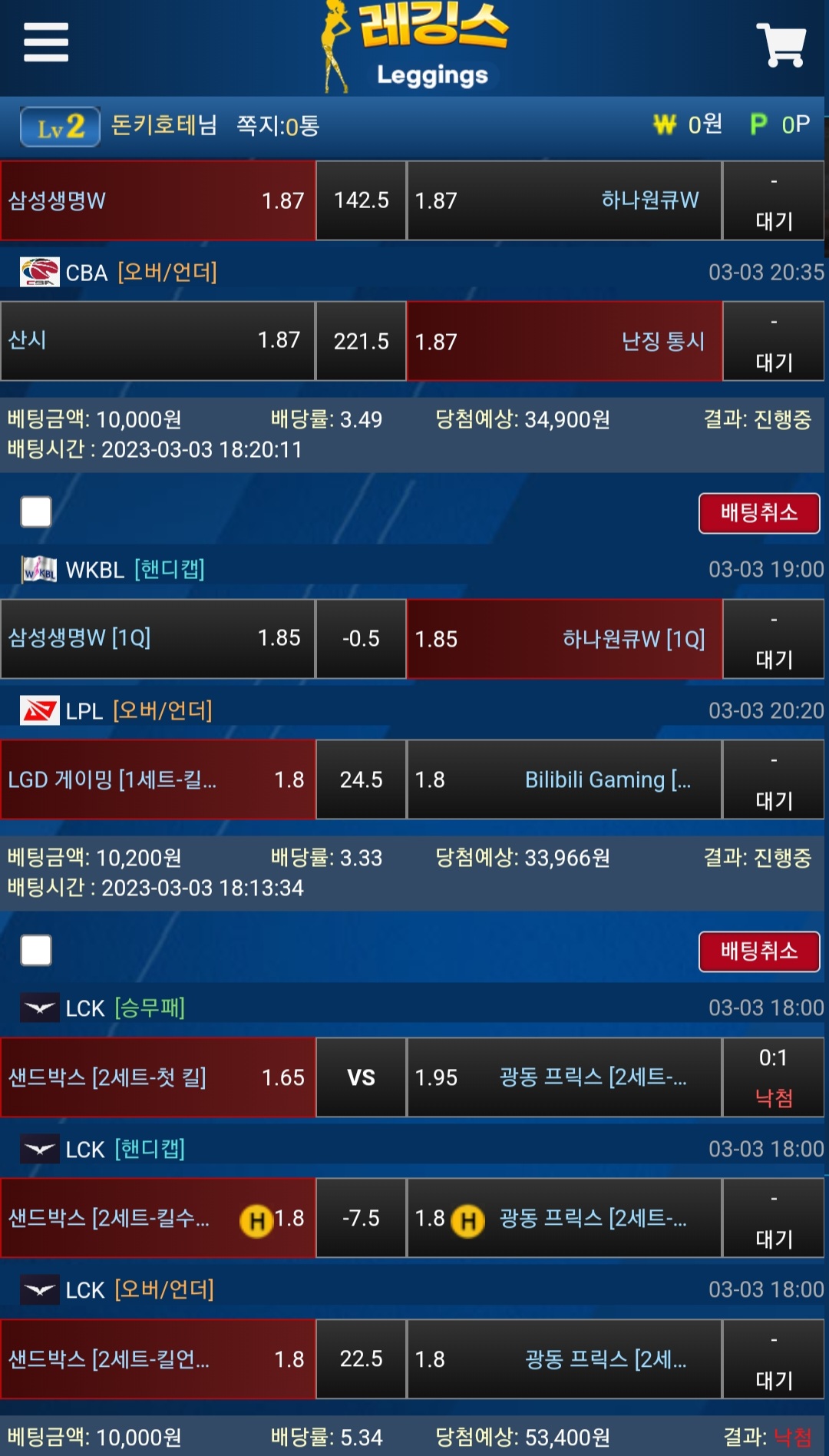Viewport: 829px width, 1456px height.
Task: Cancel the 10,200원 bet placed at 18:13:34
Action: (x=758, y=951)
